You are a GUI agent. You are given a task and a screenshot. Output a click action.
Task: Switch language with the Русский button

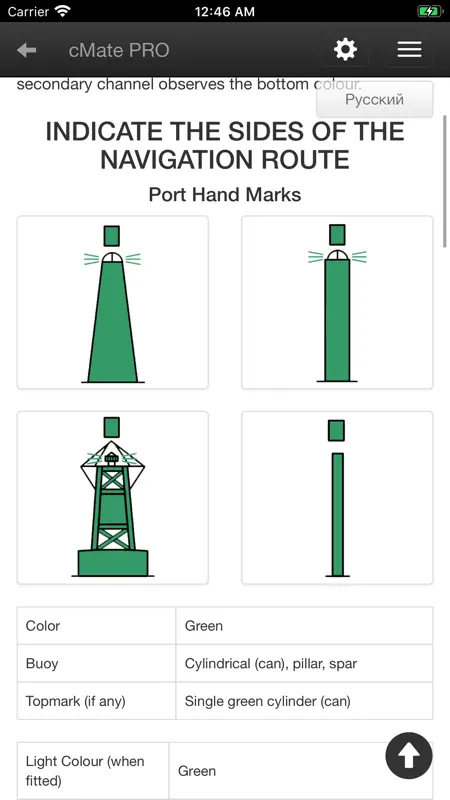(374, 99)
